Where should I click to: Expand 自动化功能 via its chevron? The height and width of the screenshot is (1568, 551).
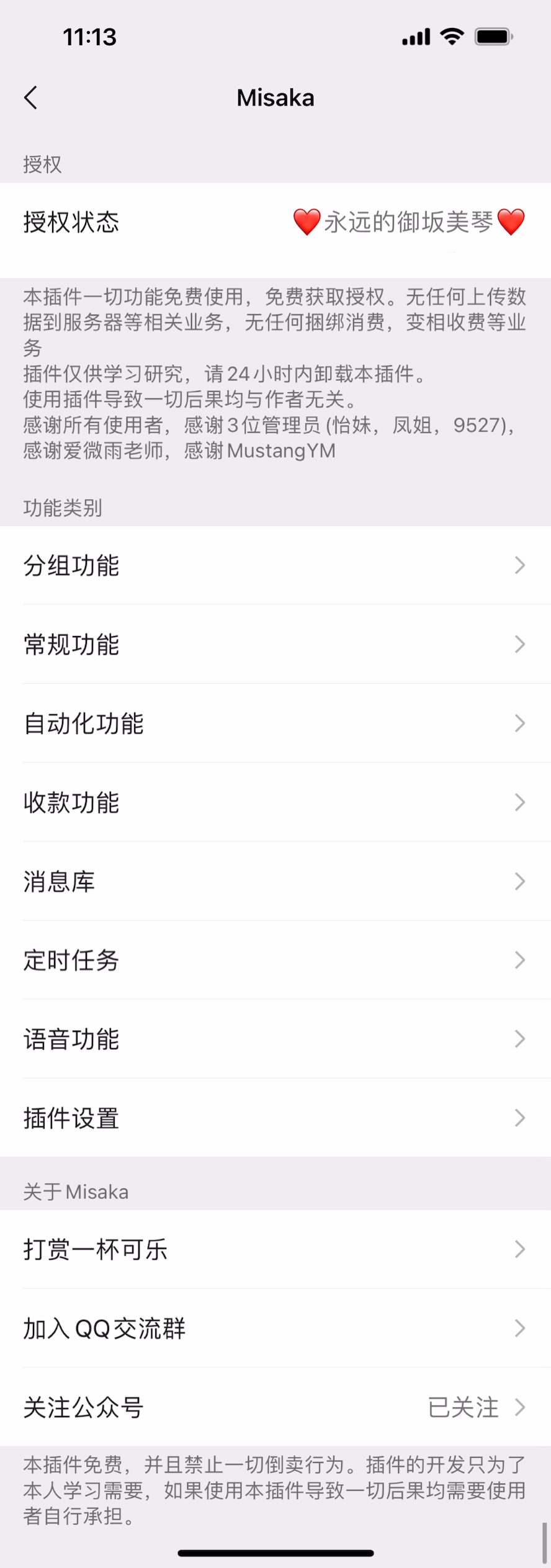(x=520, y=724)
